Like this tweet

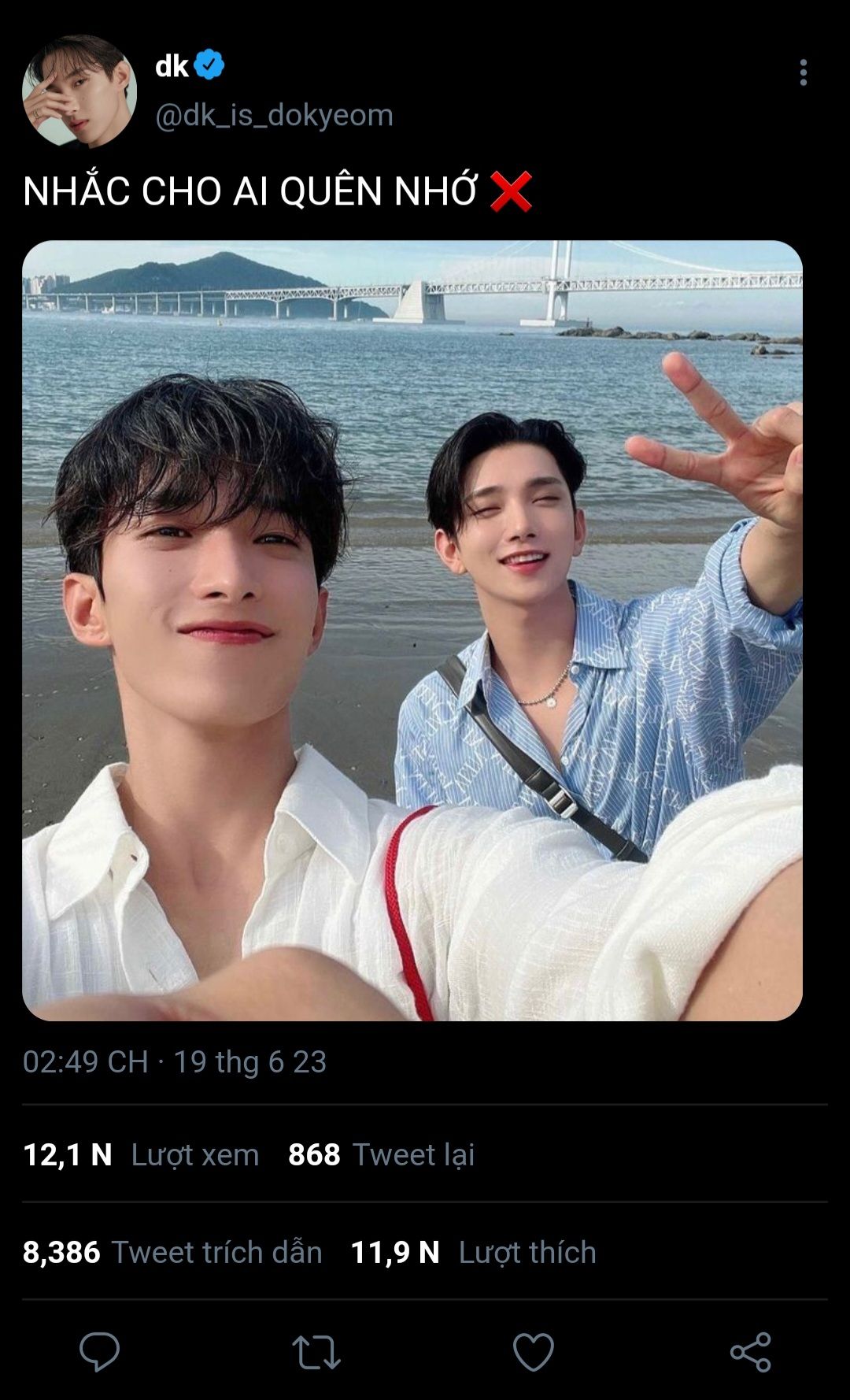[x=533, y=1351]
